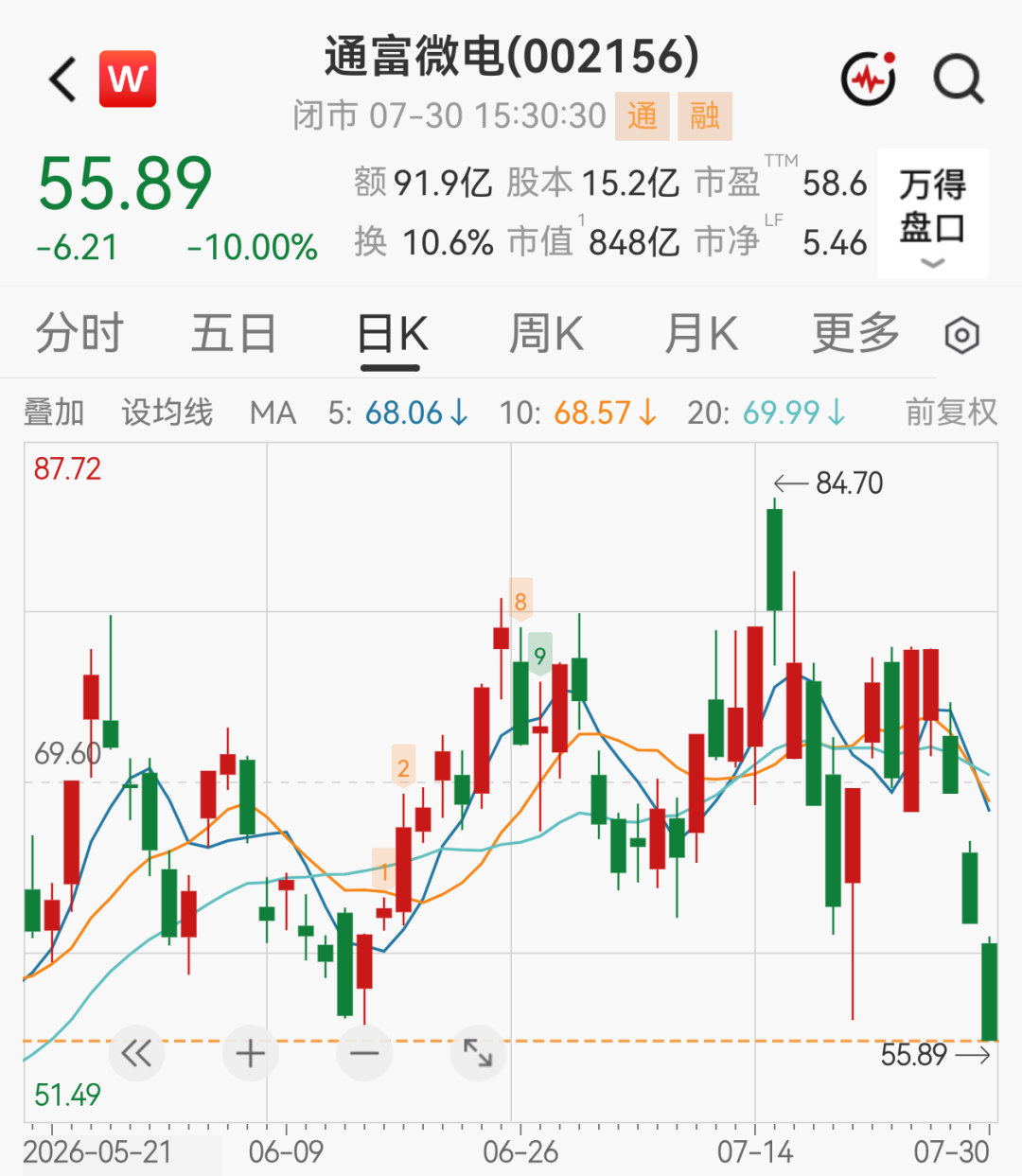Open chart settings hexagon icon
Screen dimensions: 1022x1176
962,335
